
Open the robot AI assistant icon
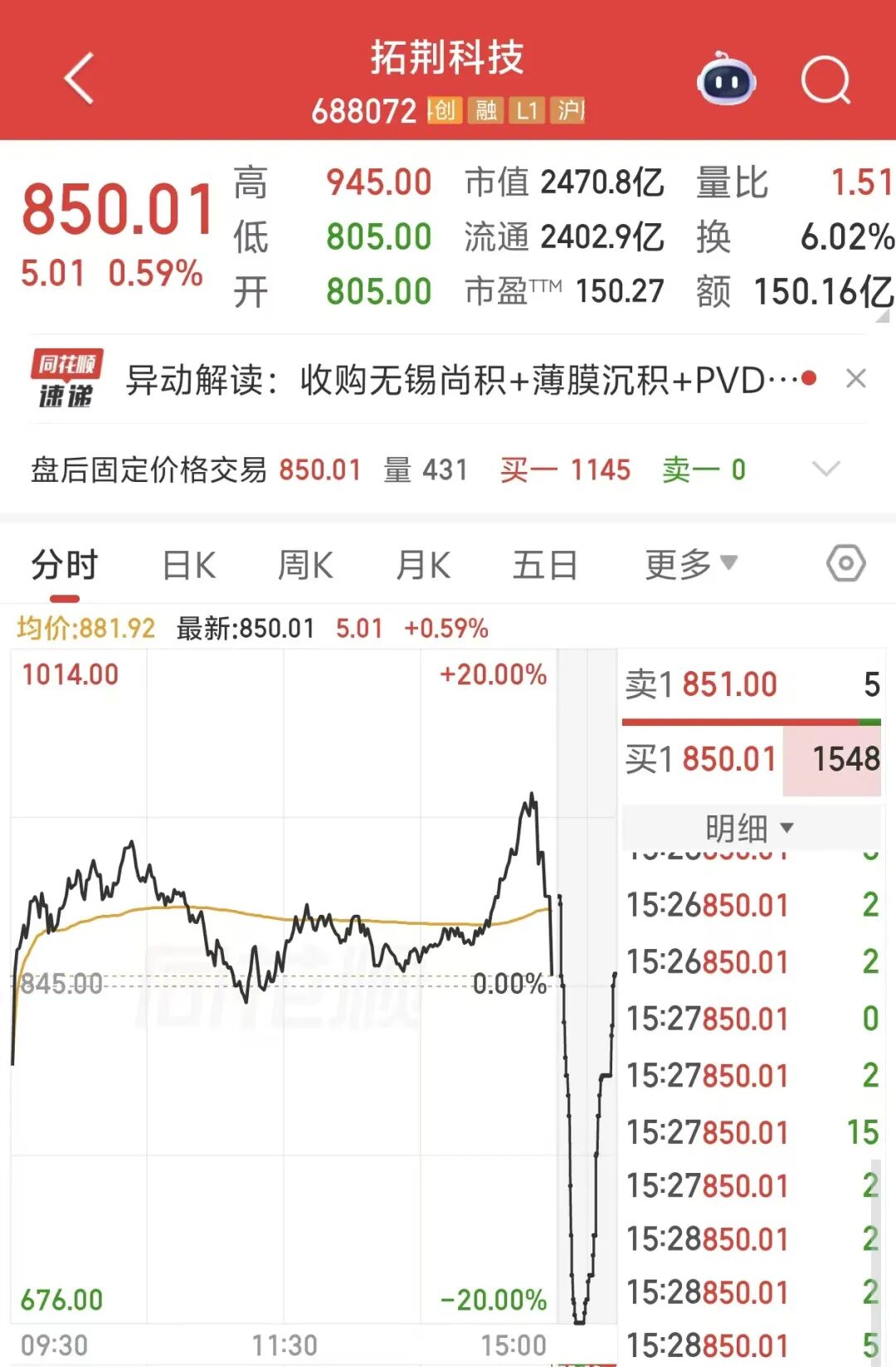[726, 80]
